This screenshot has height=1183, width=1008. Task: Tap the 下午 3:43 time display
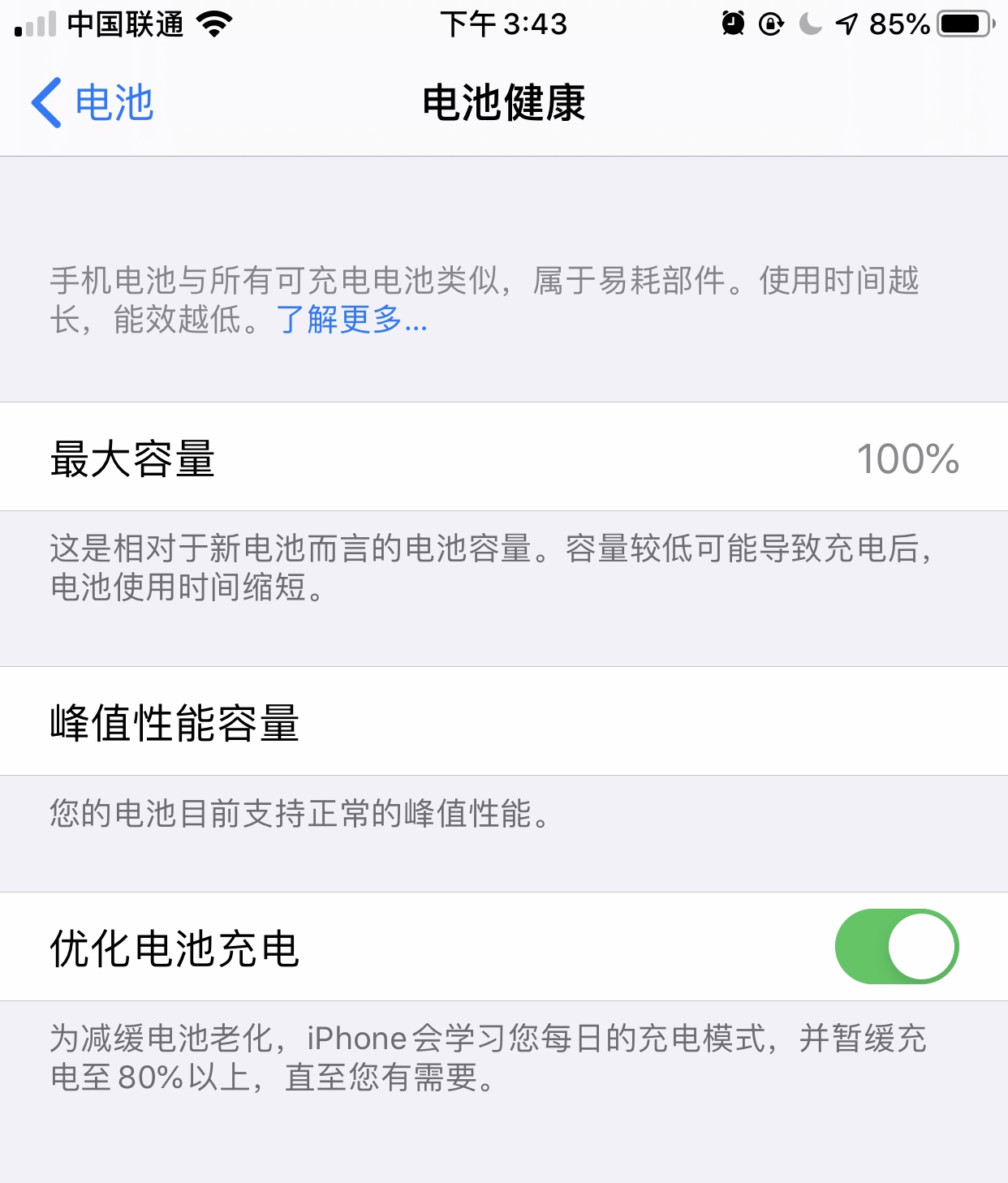[x=504, y=24]
